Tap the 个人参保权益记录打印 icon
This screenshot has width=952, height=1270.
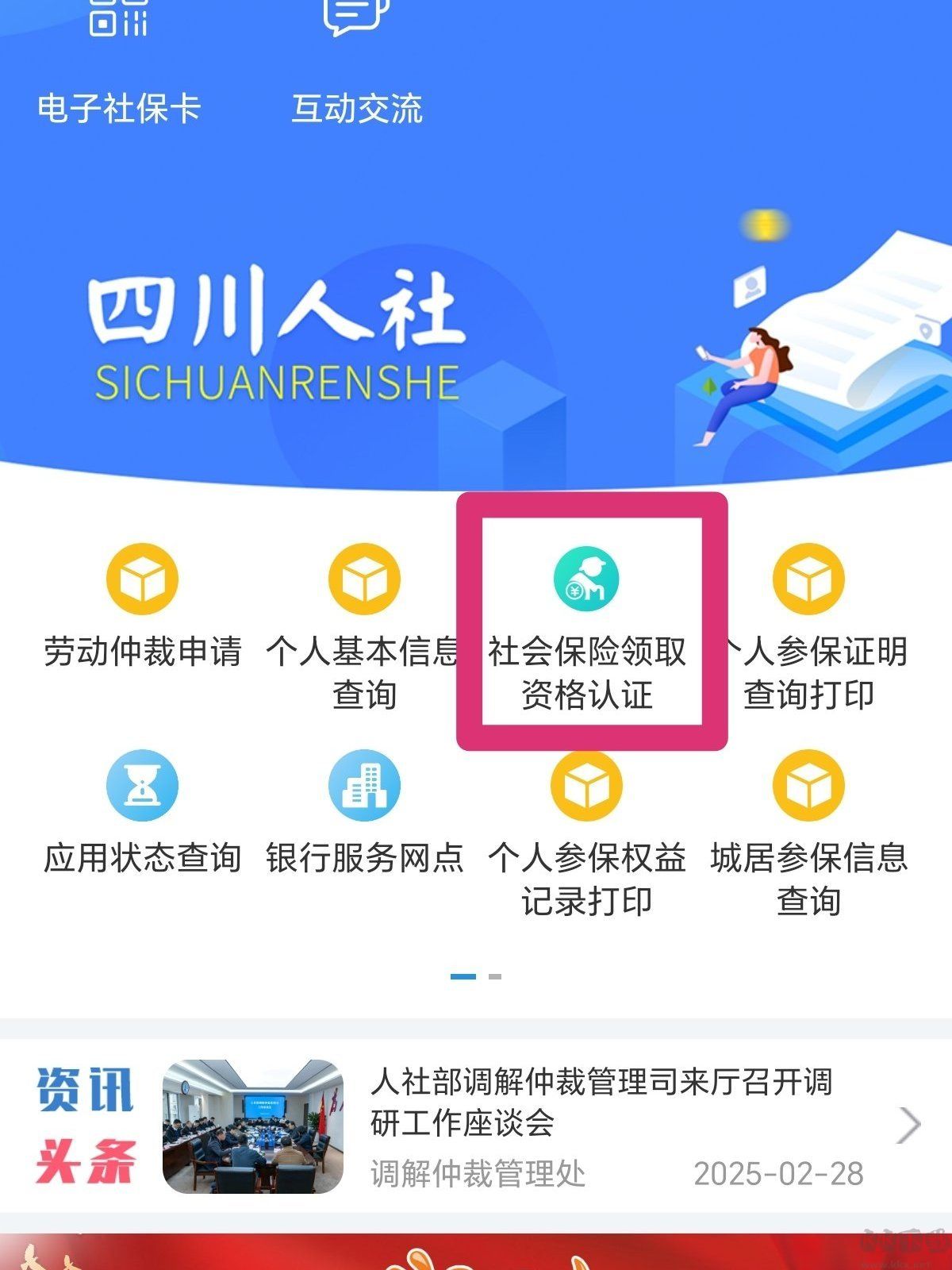point(585,786)
